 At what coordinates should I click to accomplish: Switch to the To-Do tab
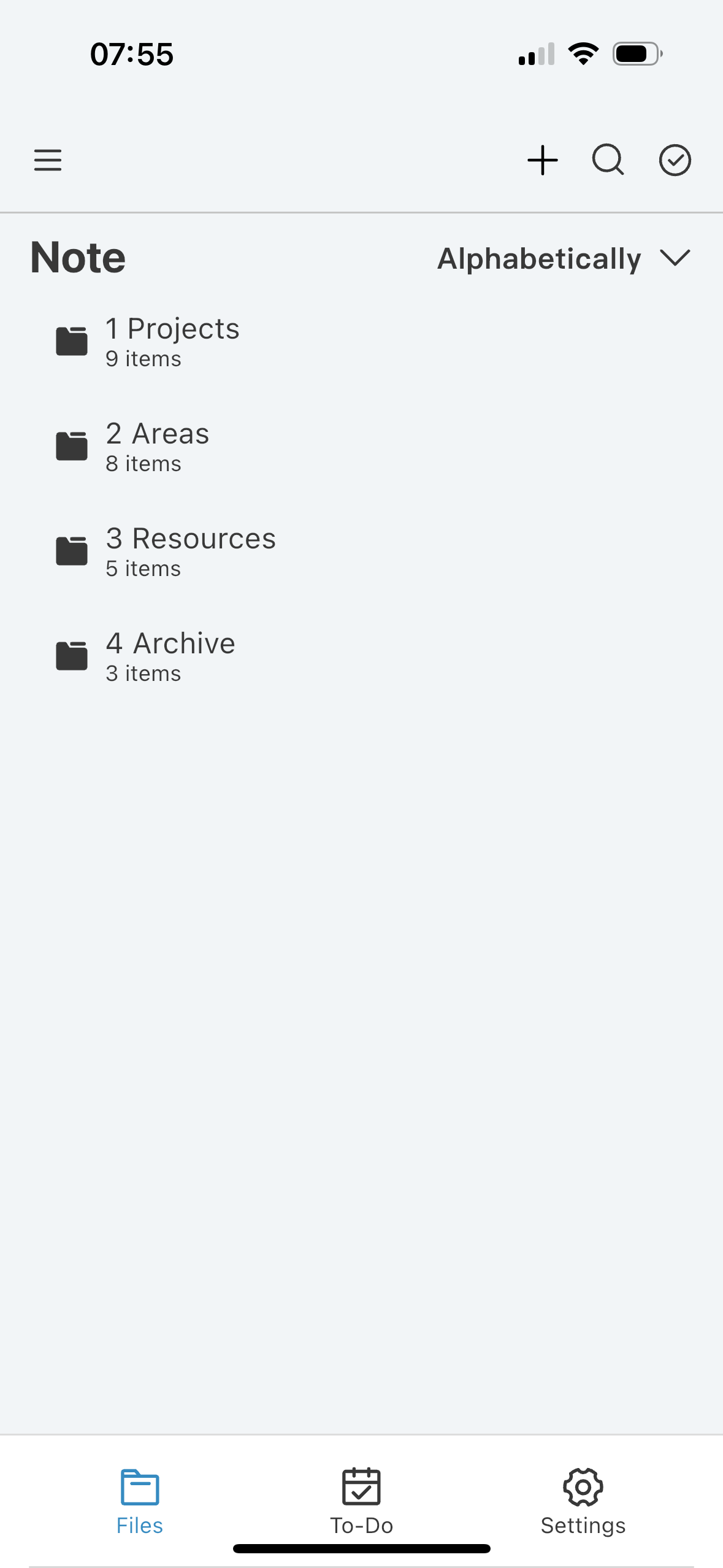tap(361, 1501)
